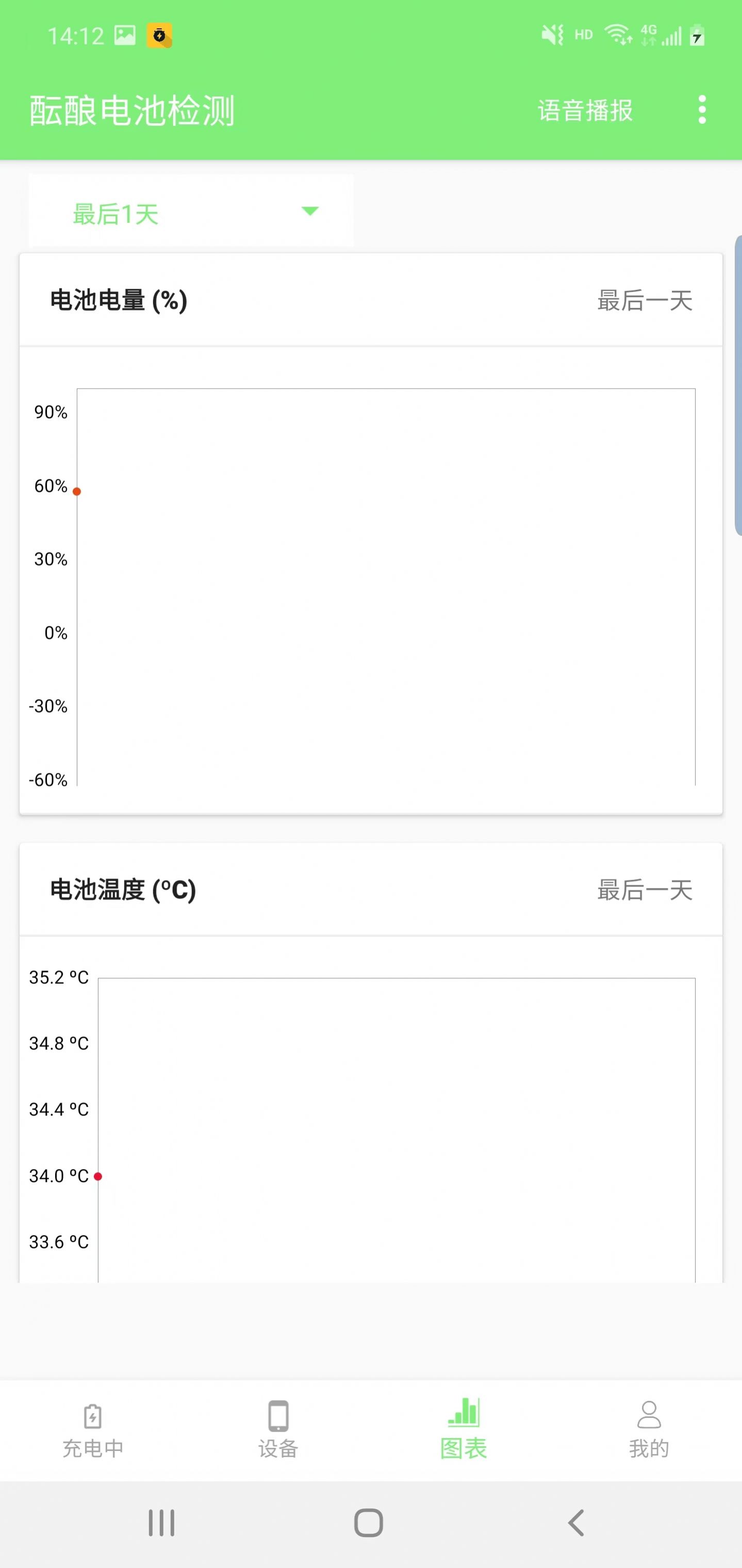
Task: Tap the Wi-Fi signal icon
Action: pyautogui.click(x=618, y=34)
